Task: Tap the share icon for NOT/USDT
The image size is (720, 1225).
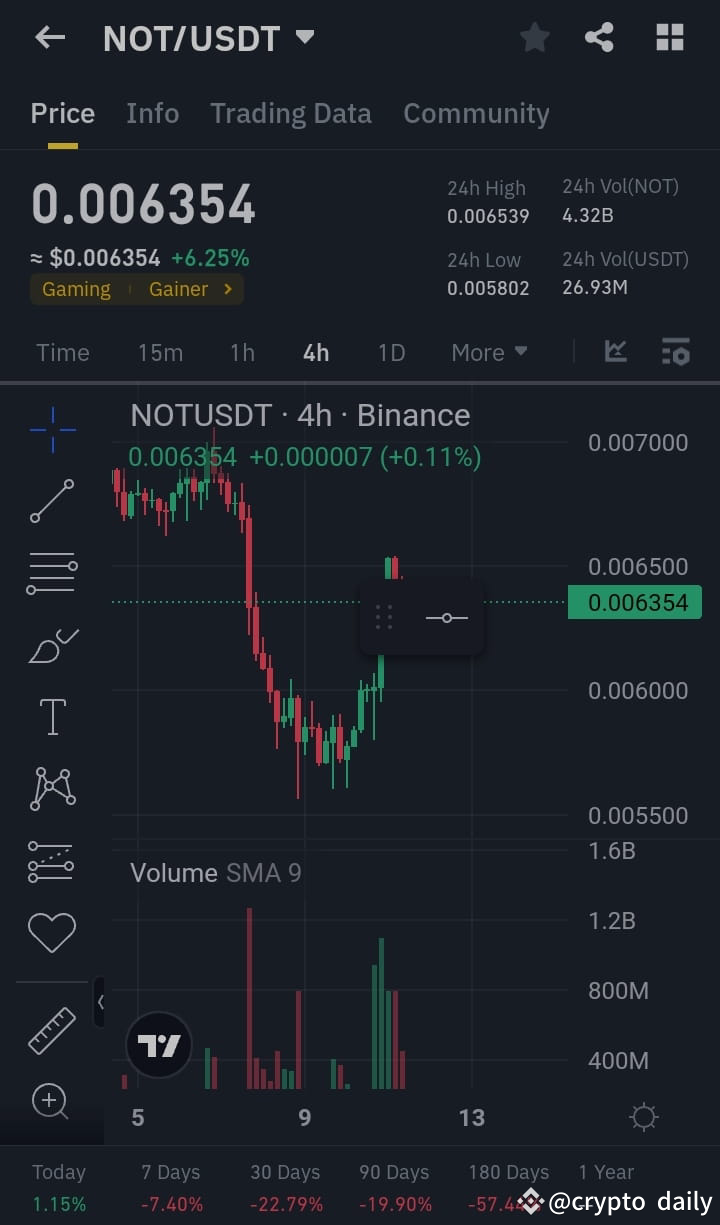Action: (x=600, y=37)
